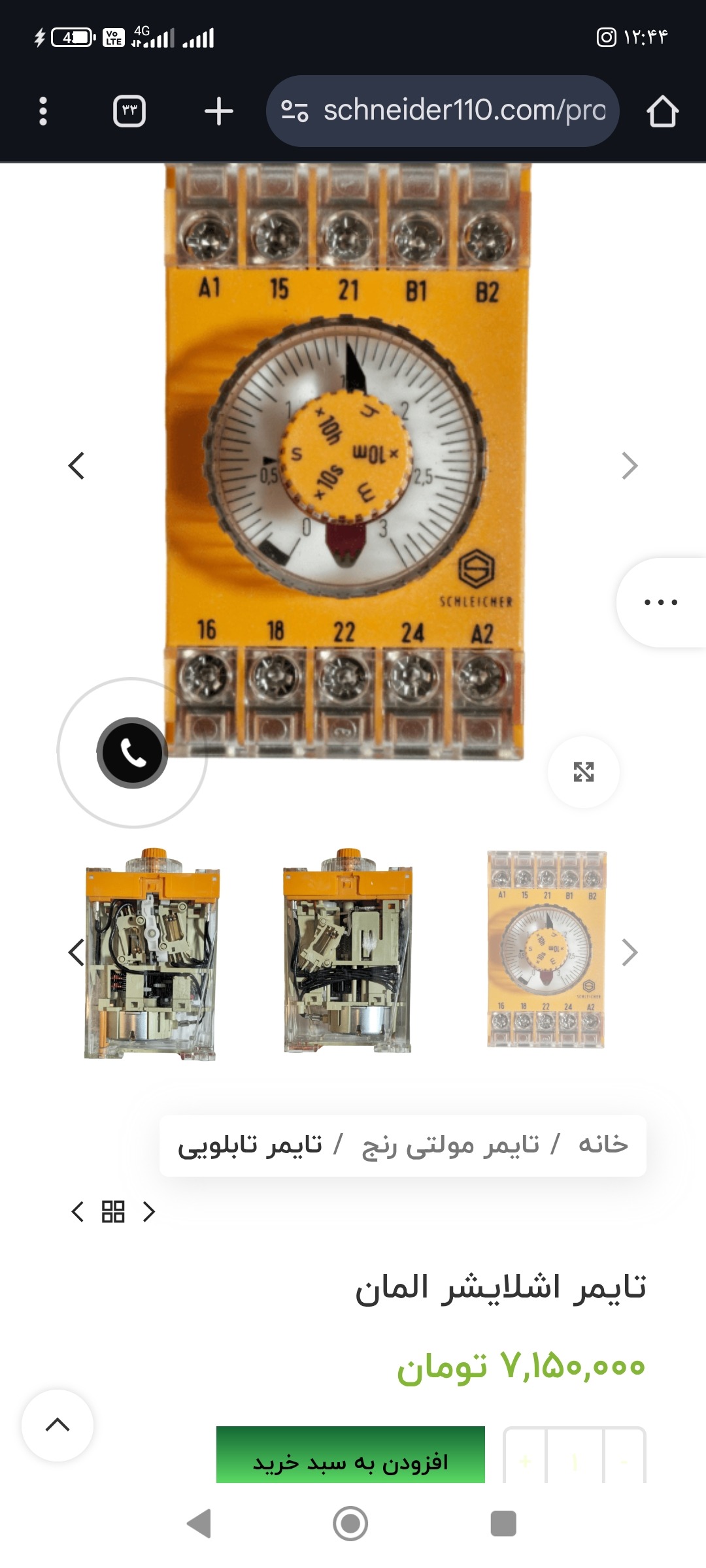Show the previous product image in main gallery

[76, 466]
